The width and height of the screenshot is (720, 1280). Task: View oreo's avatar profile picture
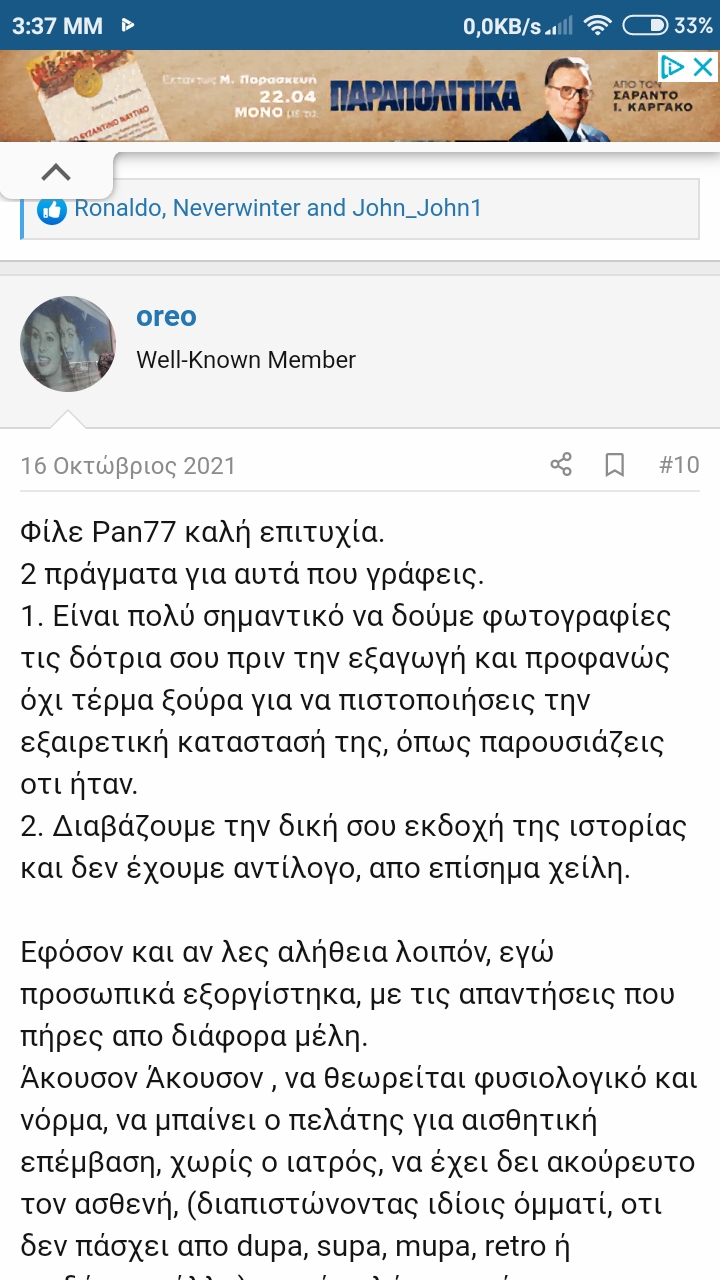click(x=68, y=344)
